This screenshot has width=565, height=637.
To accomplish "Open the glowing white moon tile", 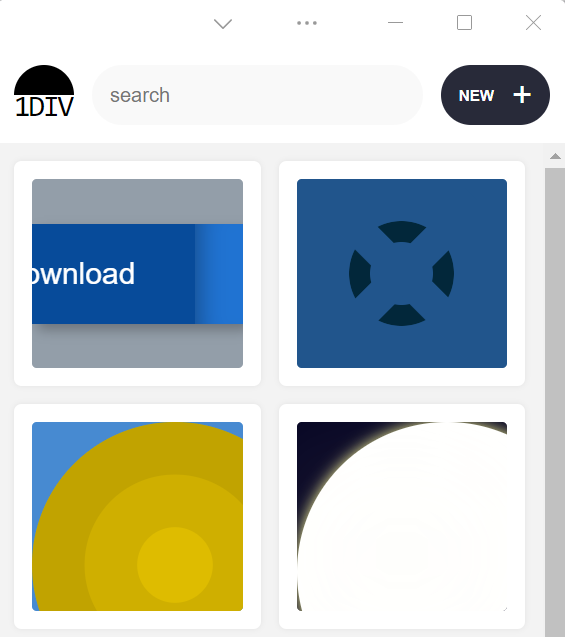I will click(402, 516).
